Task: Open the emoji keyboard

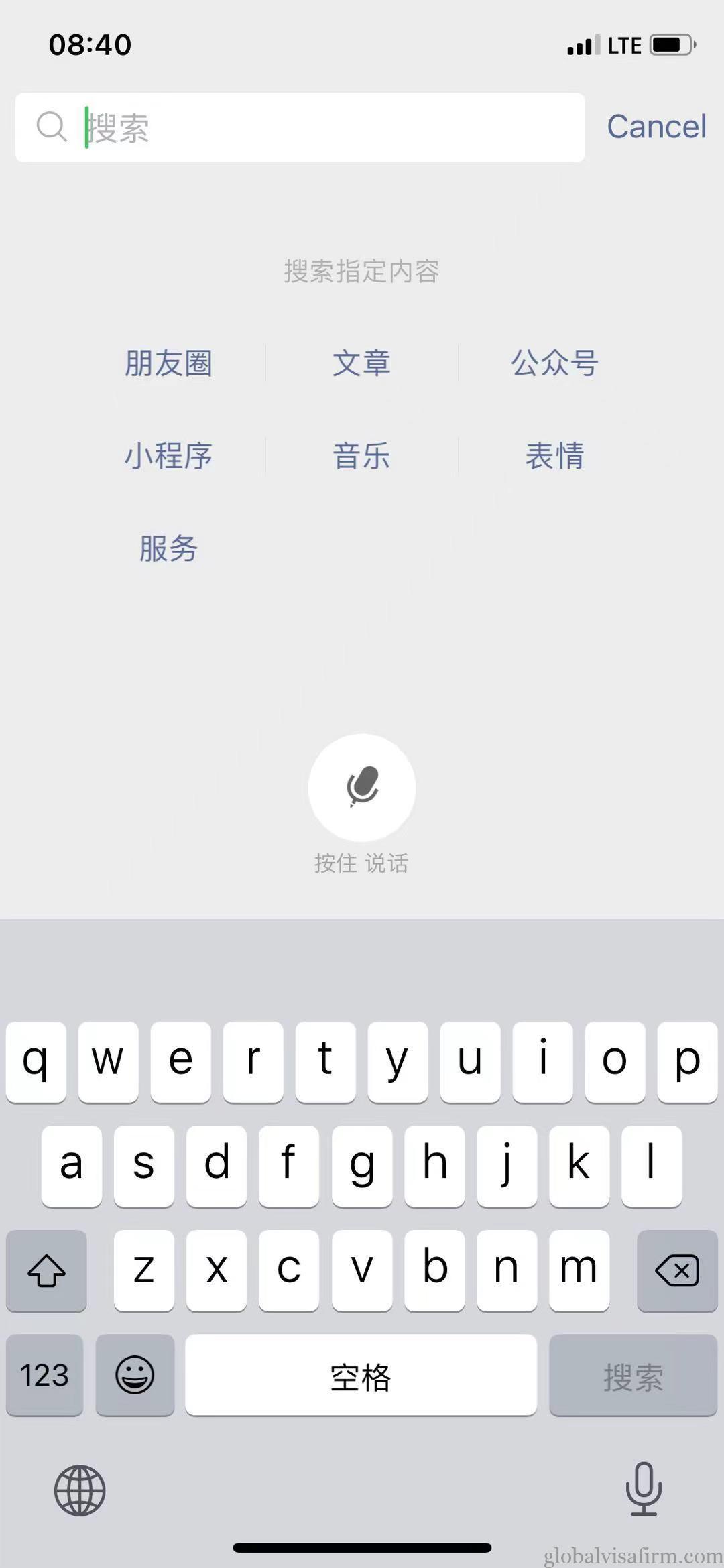Action: (x=135, y=1375)
